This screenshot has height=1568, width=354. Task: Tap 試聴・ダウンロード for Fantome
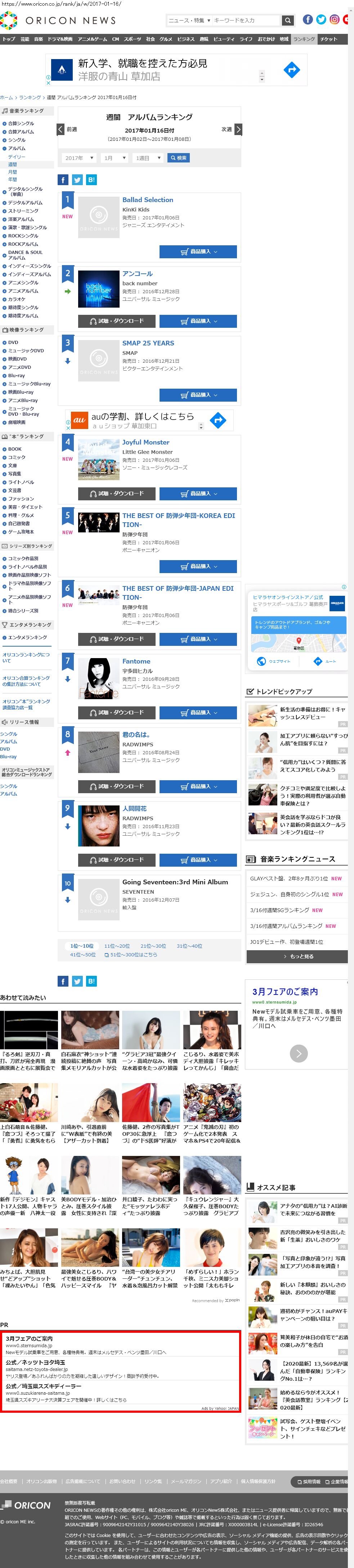click(x=117, y=712)
